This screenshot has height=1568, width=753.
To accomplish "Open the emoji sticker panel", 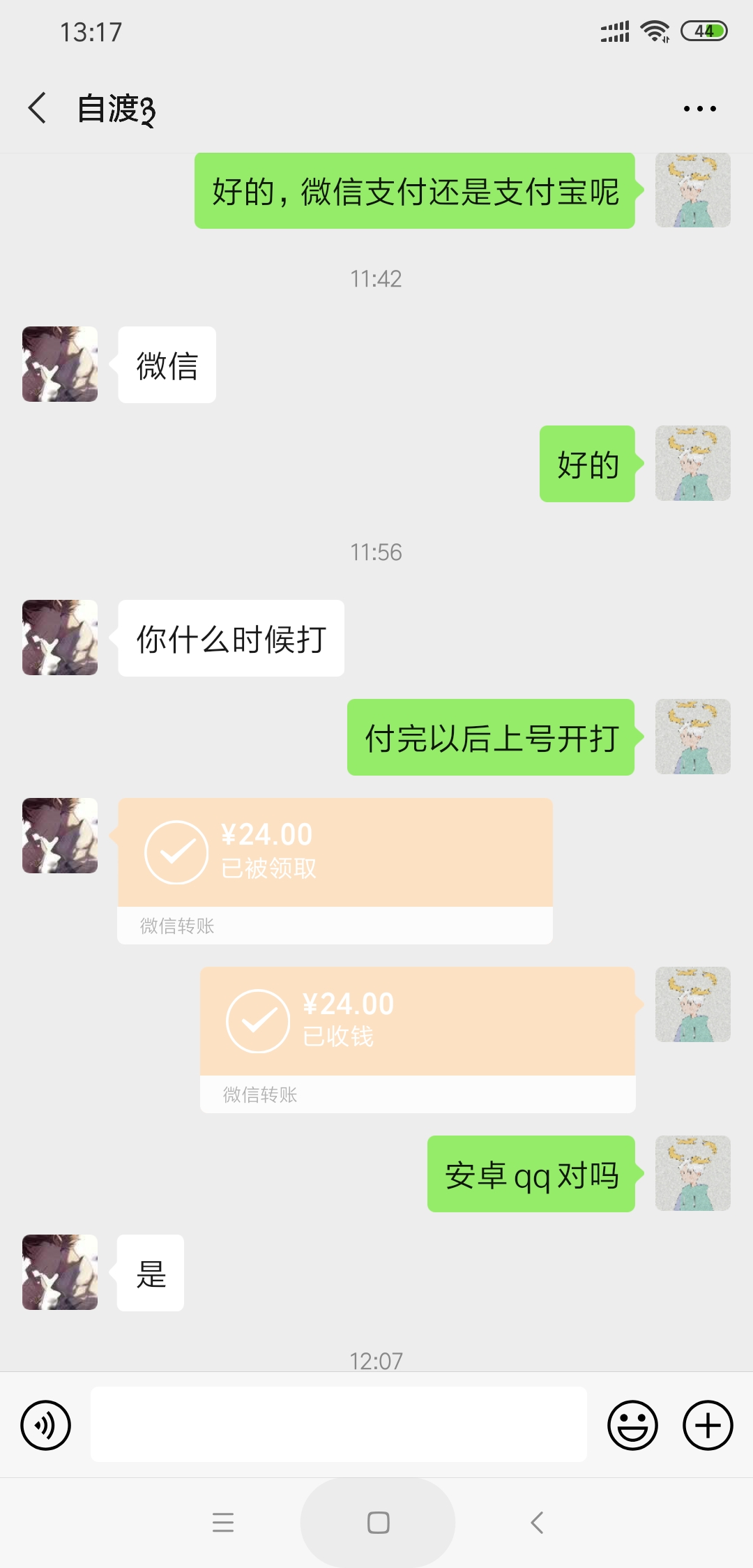I will (x=632, y=1425).
